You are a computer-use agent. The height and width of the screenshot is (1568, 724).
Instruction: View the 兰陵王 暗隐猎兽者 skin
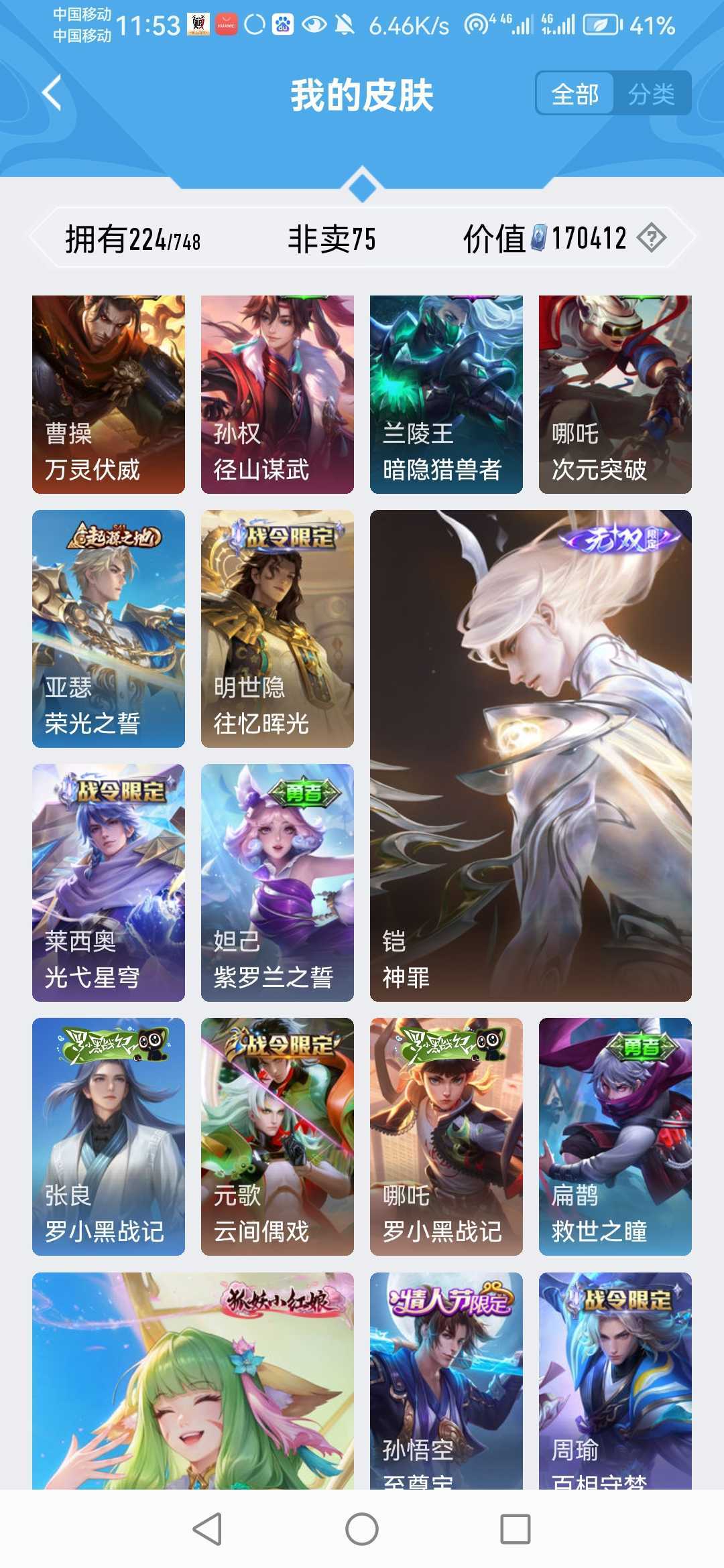point(446,394)
